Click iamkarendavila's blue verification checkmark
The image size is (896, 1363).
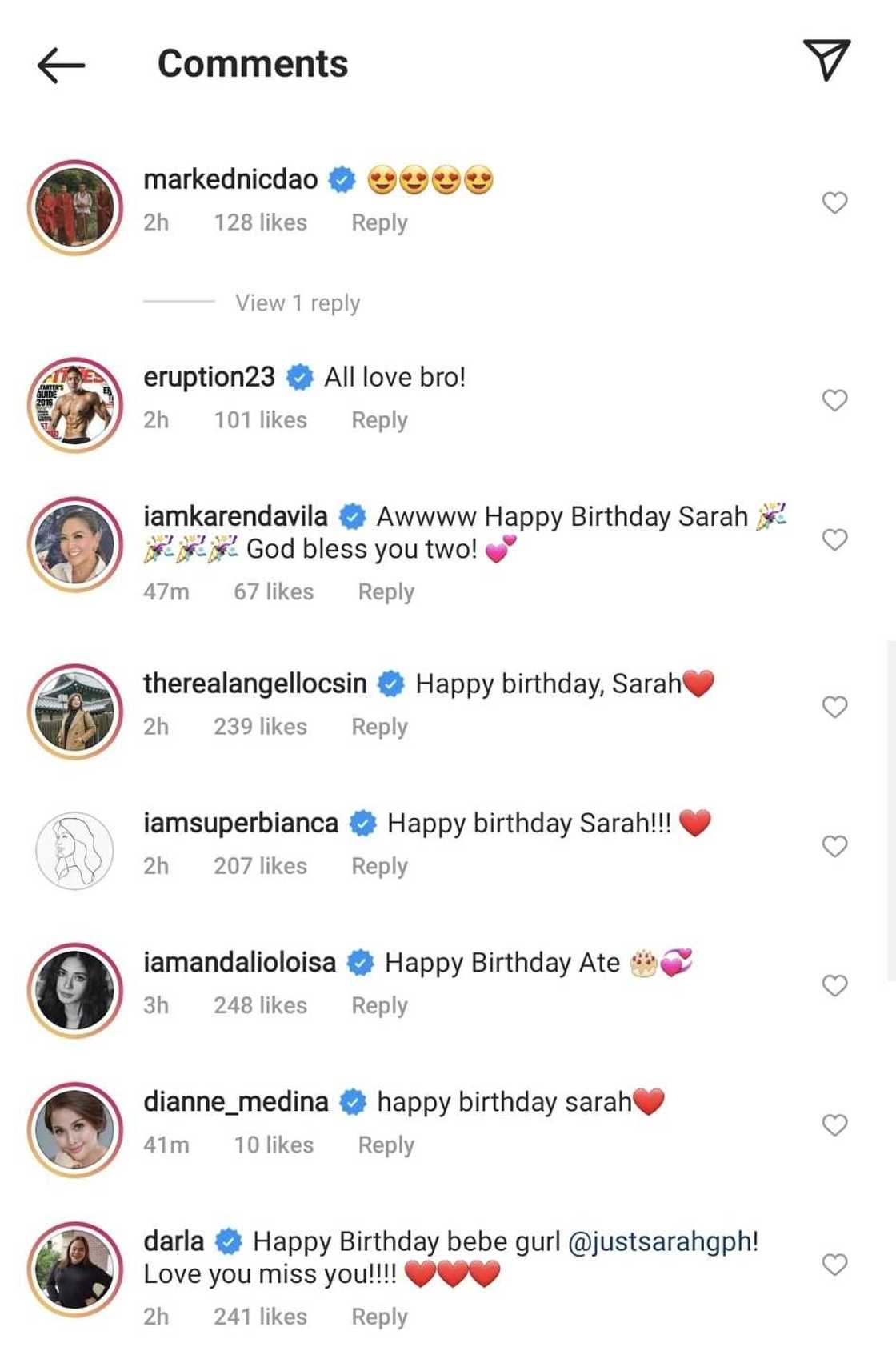(x=353, y=517)
